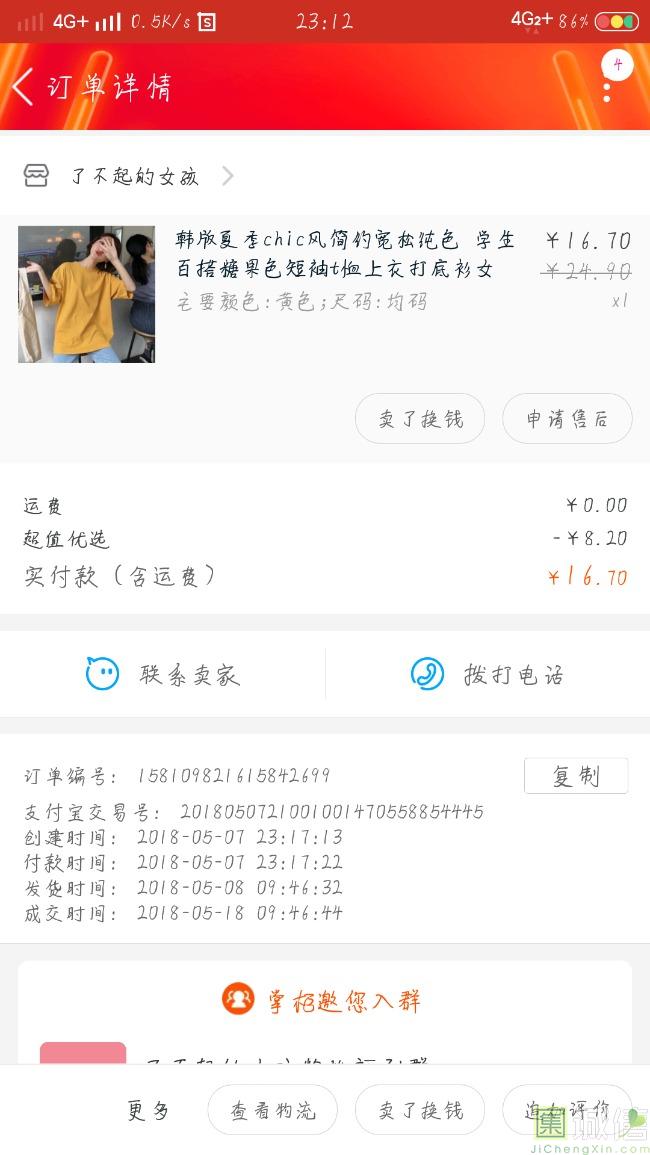Add a follow-up review via 追加评价
The width and height of the screenshot is (650, 1155).
pyautogui.click(x=566, y=1110)
